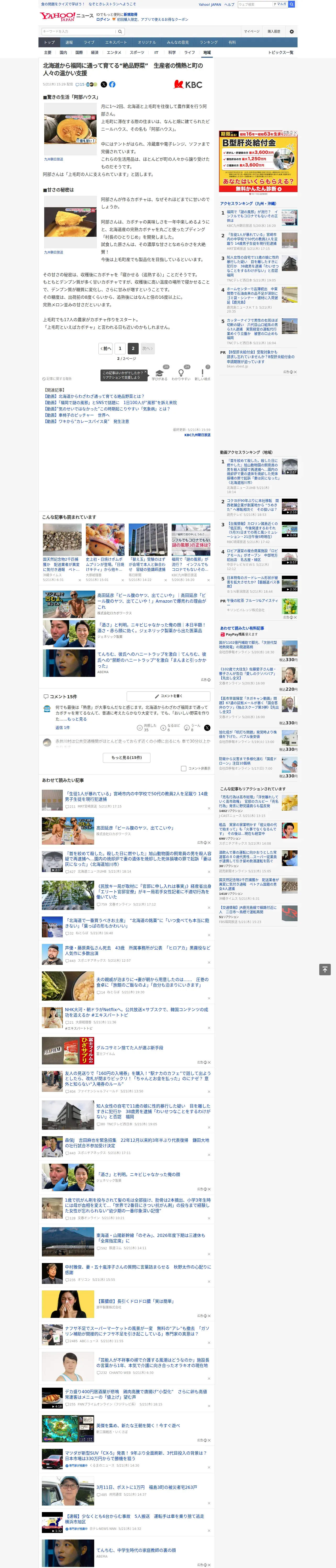Open 返信 1件 under first comment
Screen dimensions: 336x1568
pyautogui.click(x=63, y=727)
